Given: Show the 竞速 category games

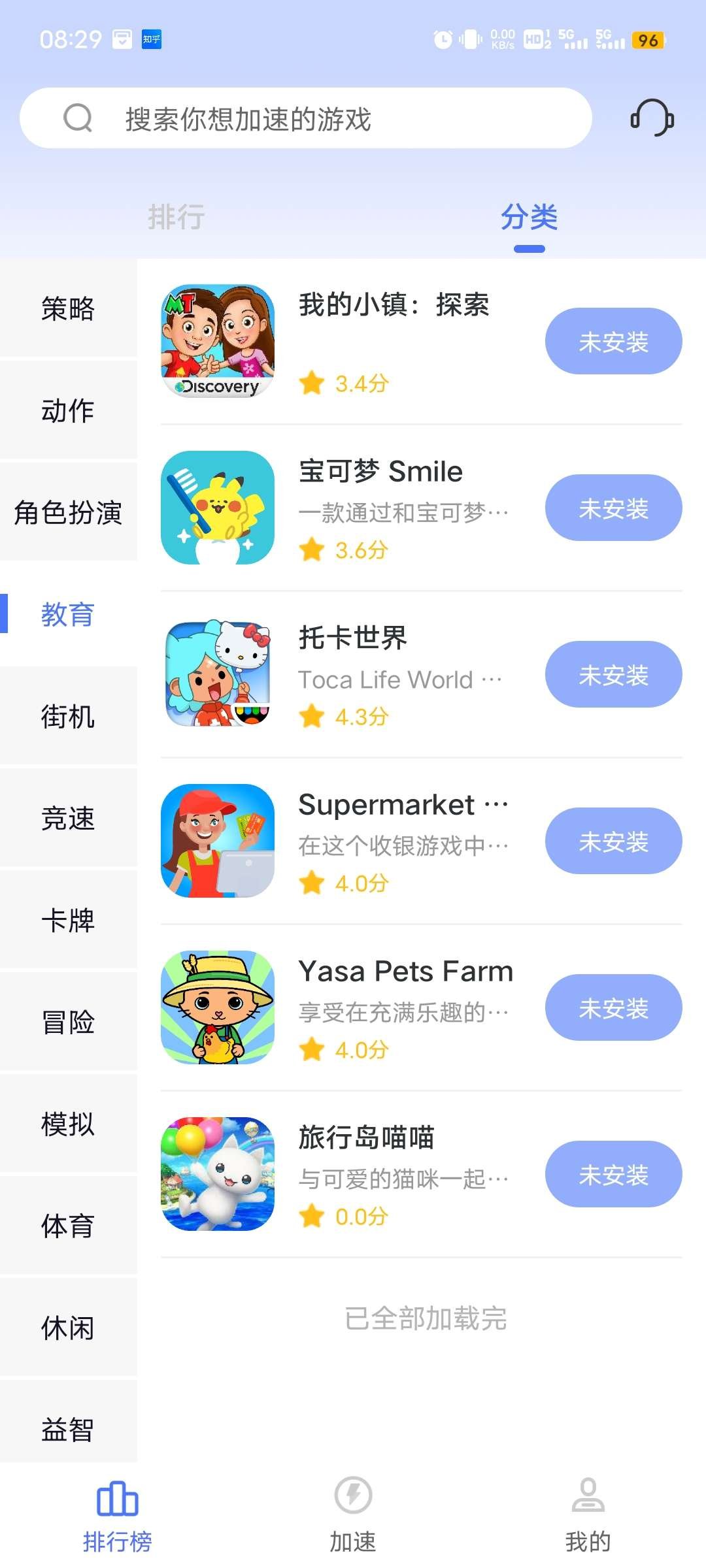Looking at the screenshot, I should [68, 818].
